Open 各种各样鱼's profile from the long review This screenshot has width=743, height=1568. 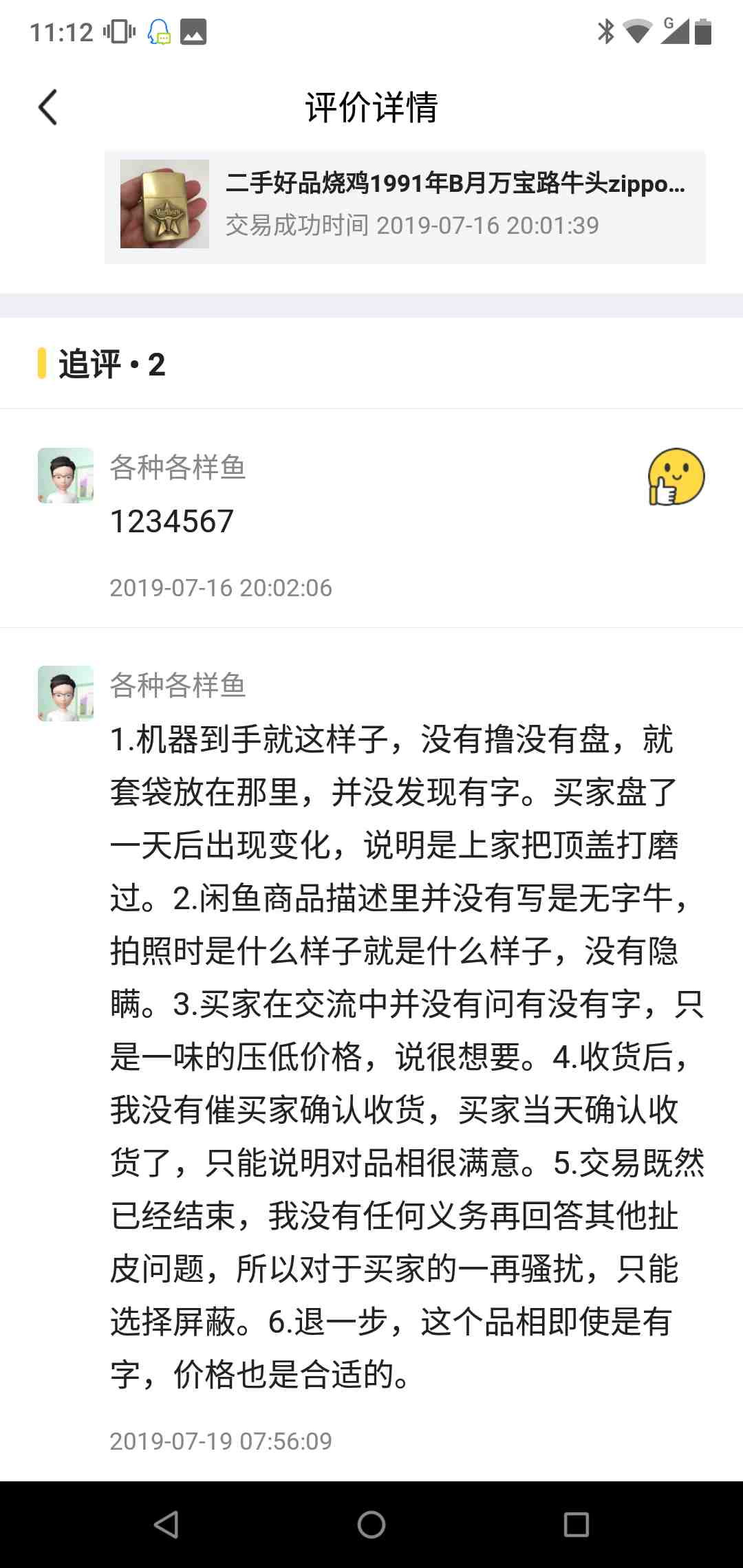coord(65,693)
